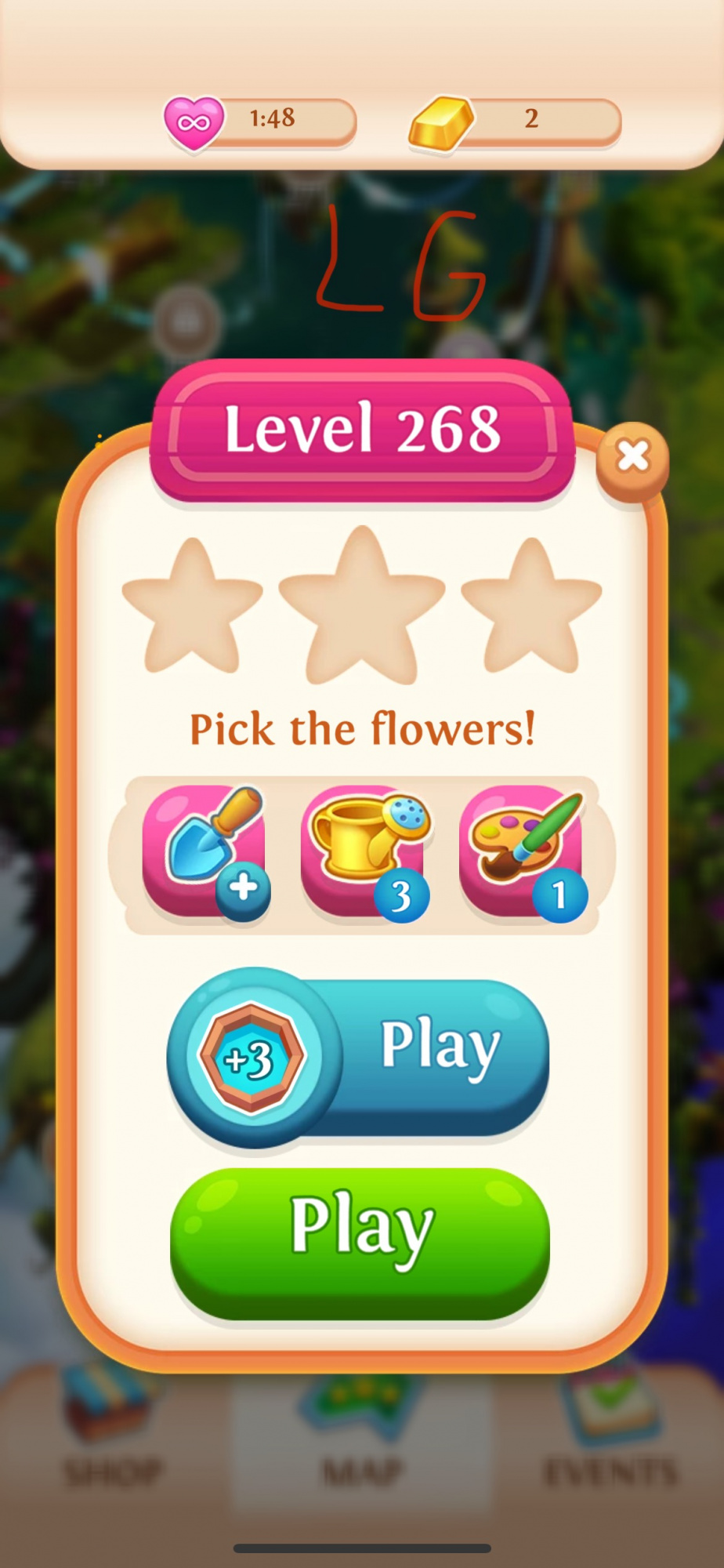Close the Level 268 dialog
Viewport: 724px width, 1568px height.
632,457
